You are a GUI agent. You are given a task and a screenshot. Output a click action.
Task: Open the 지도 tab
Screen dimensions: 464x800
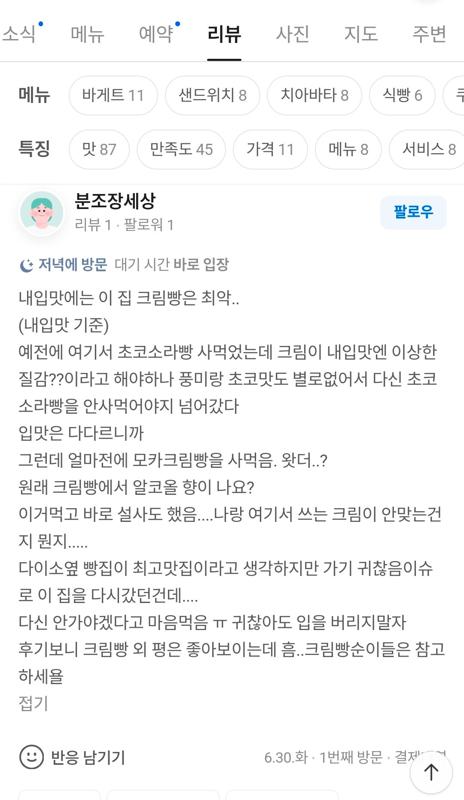pyautogui.click(x=361, y=34)
